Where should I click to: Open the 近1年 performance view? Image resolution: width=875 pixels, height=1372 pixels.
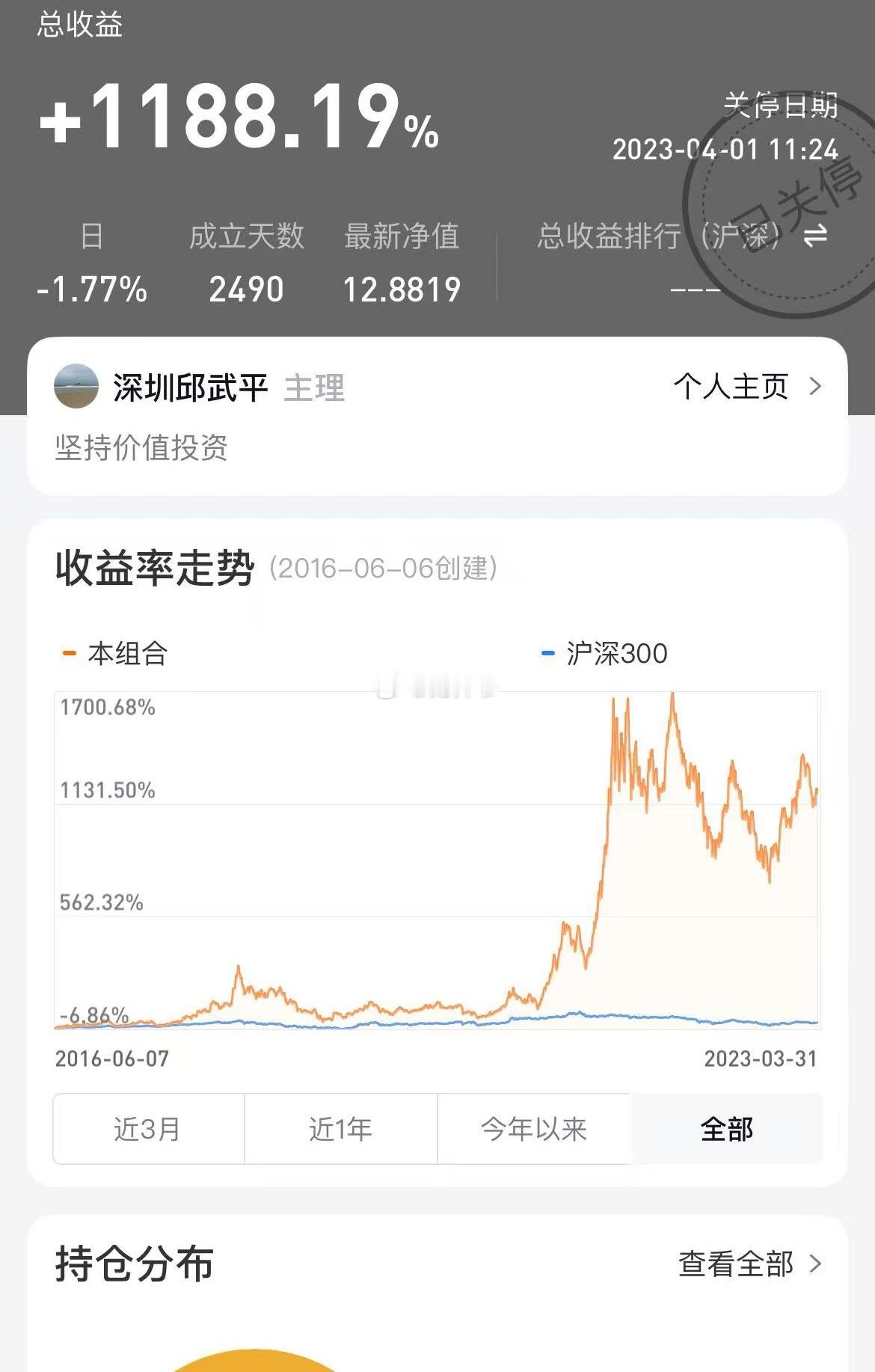tap(341, 1130)
